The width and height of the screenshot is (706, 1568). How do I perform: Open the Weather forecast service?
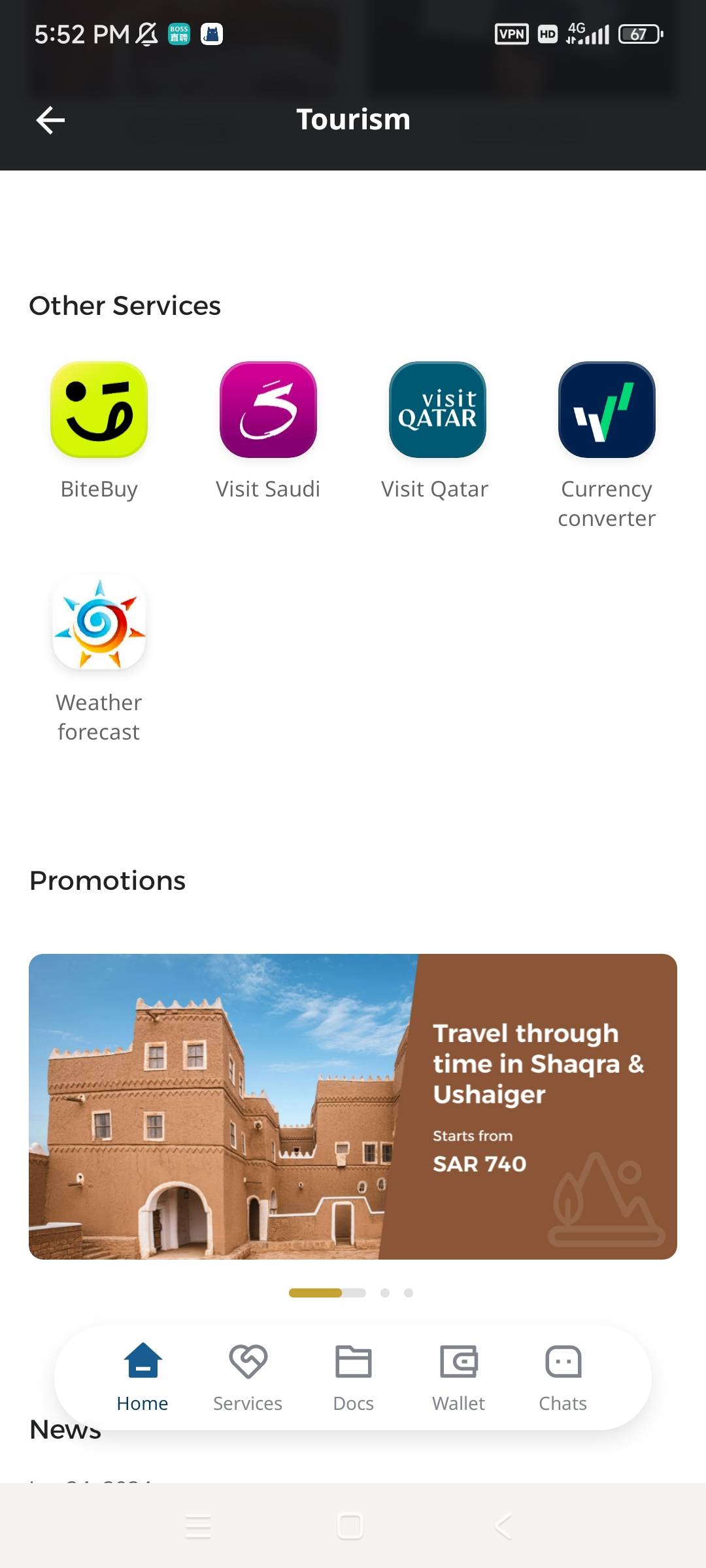click(x=99, y=623)
